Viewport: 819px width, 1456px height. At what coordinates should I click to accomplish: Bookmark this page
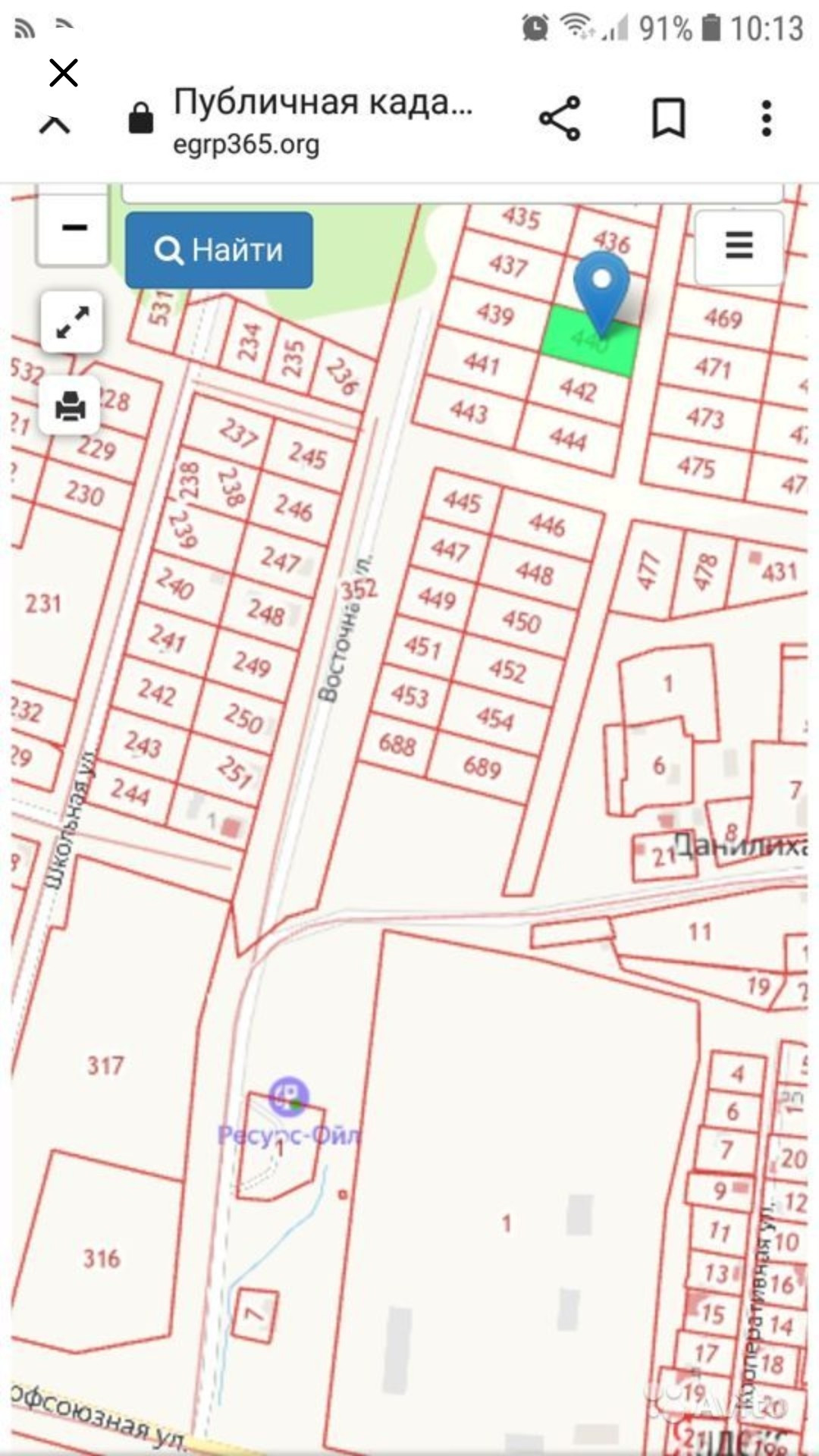(x=668, y=119)
